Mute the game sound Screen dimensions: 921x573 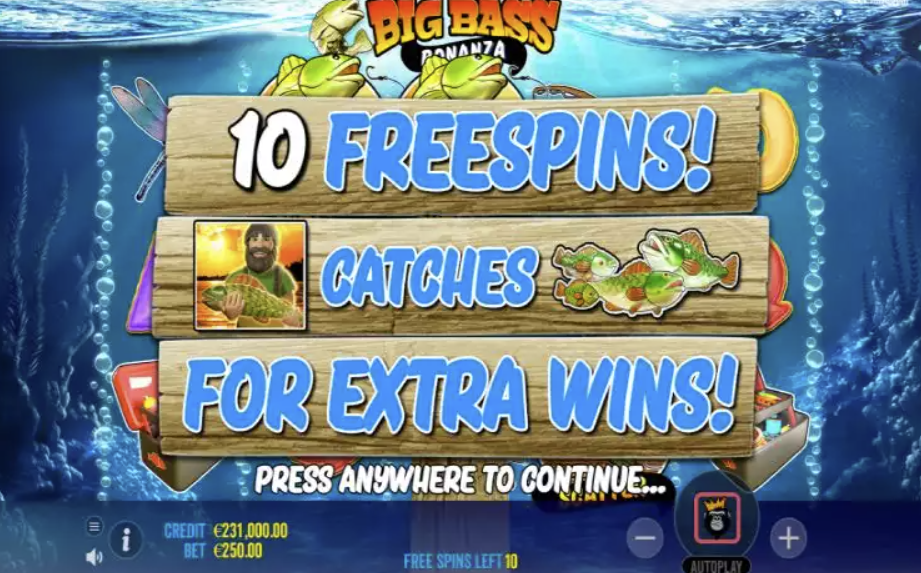94,556
